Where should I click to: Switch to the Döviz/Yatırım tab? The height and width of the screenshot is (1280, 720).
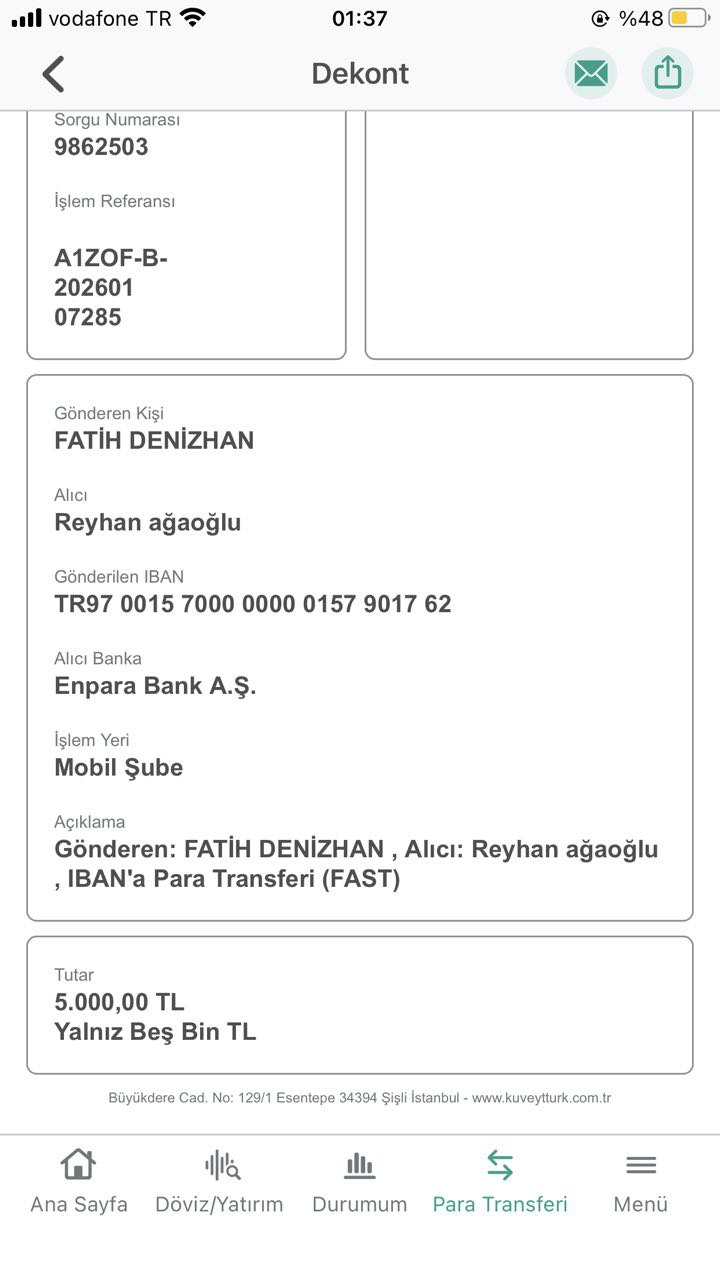[219, 1182]
